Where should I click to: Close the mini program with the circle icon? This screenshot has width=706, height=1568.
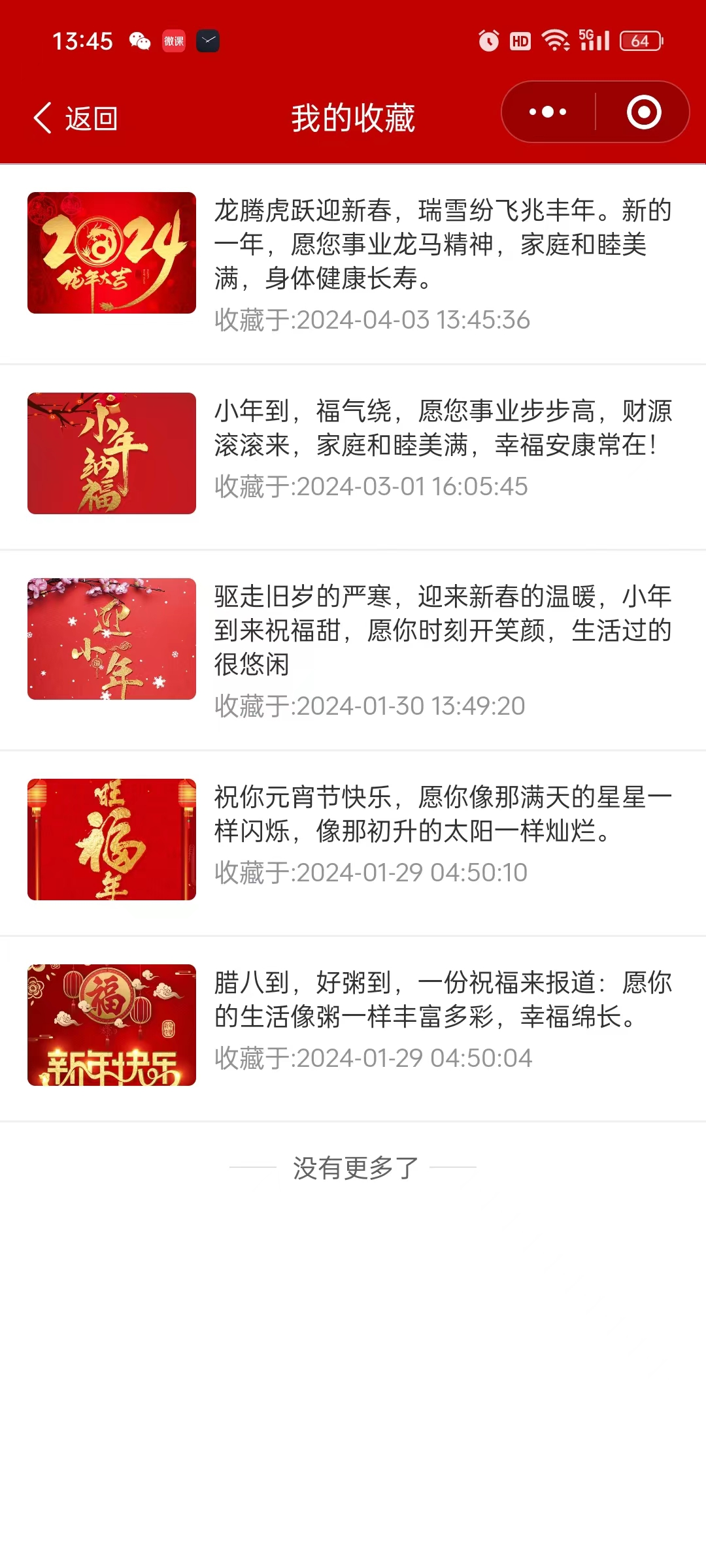pyautogui.click(x=644, y=112)
